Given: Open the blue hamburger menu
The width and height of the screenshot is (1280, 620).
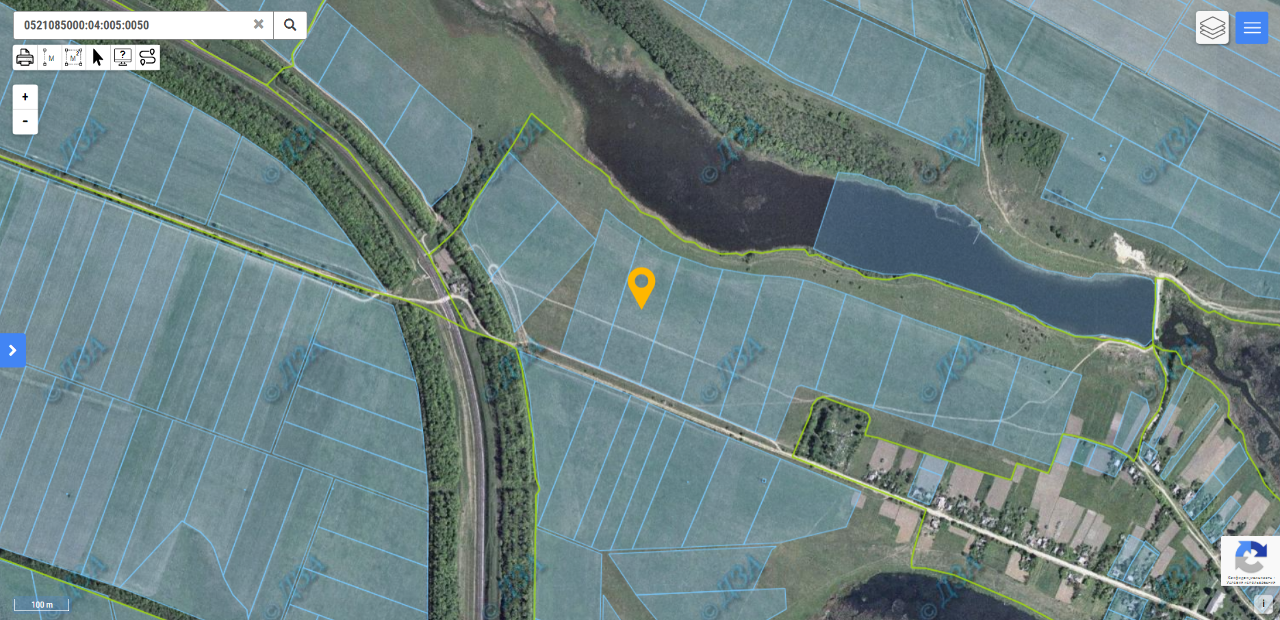Looking at the screenshot, I should [x=1252, y=28].
